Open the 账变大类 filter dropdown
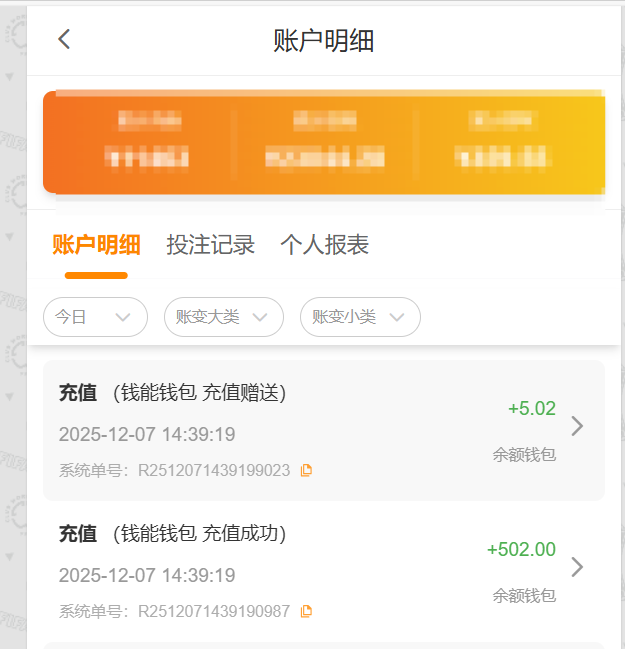Screen dimensions: 625x649 pos(223,317)
